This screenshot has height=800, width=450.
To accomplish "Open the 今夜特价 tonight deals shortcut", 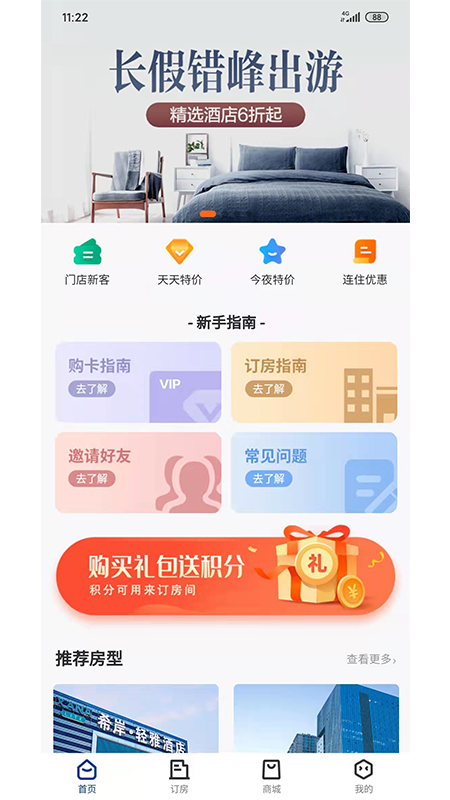I will [272, 262].
